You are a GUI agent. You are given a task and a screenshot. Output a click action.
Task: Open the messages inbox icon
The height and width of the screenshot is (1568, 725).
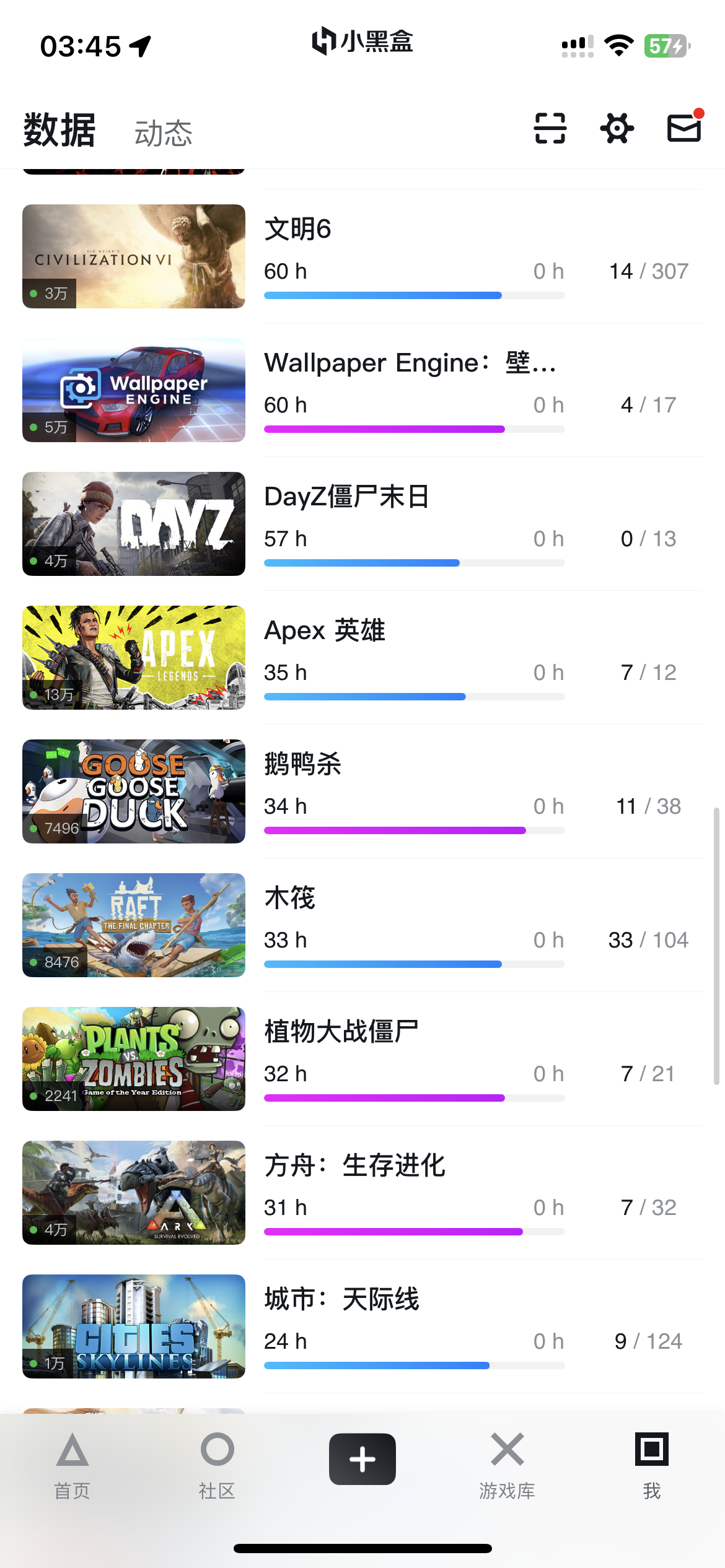(684, 128)
